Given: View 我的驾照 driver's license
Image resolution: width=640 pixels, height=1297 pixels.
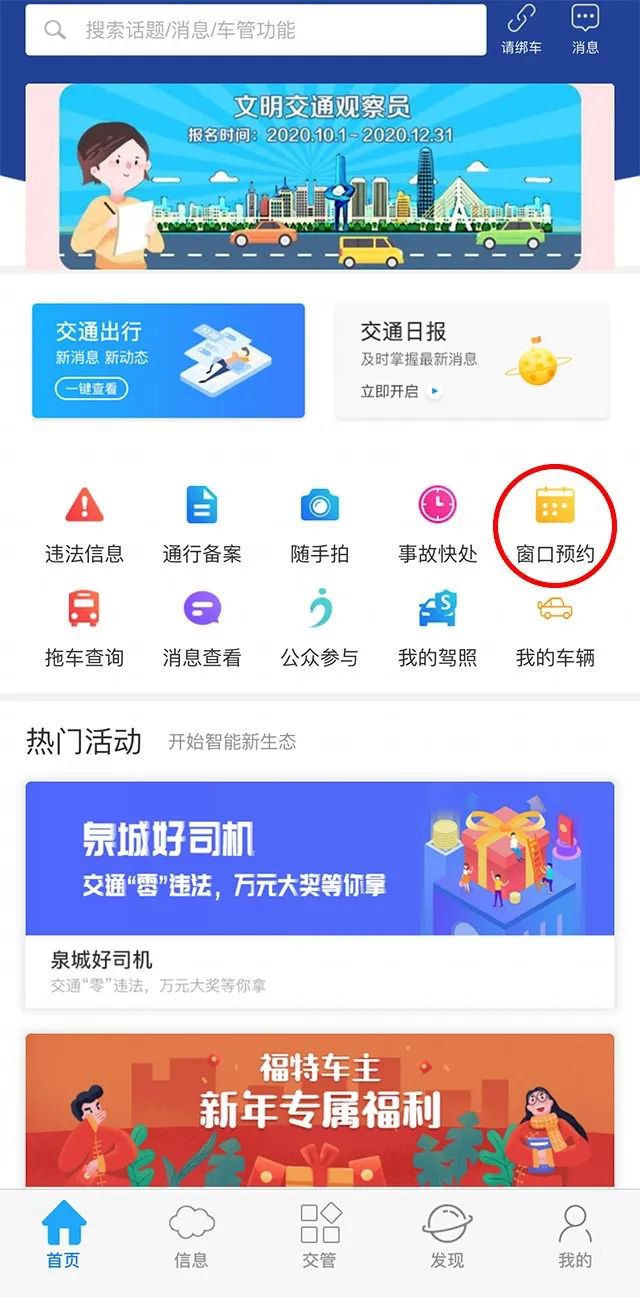Looking at the screenshot, I should 437,628.
